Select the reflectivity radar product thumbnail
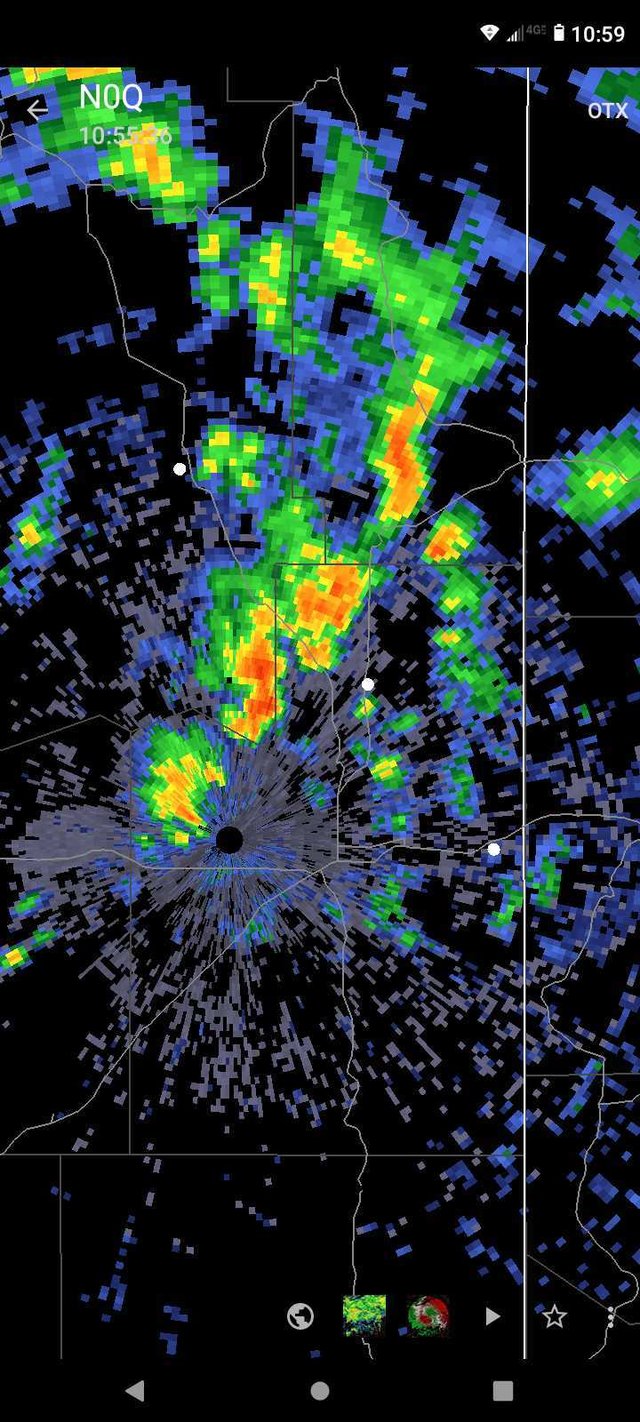 364,1316
